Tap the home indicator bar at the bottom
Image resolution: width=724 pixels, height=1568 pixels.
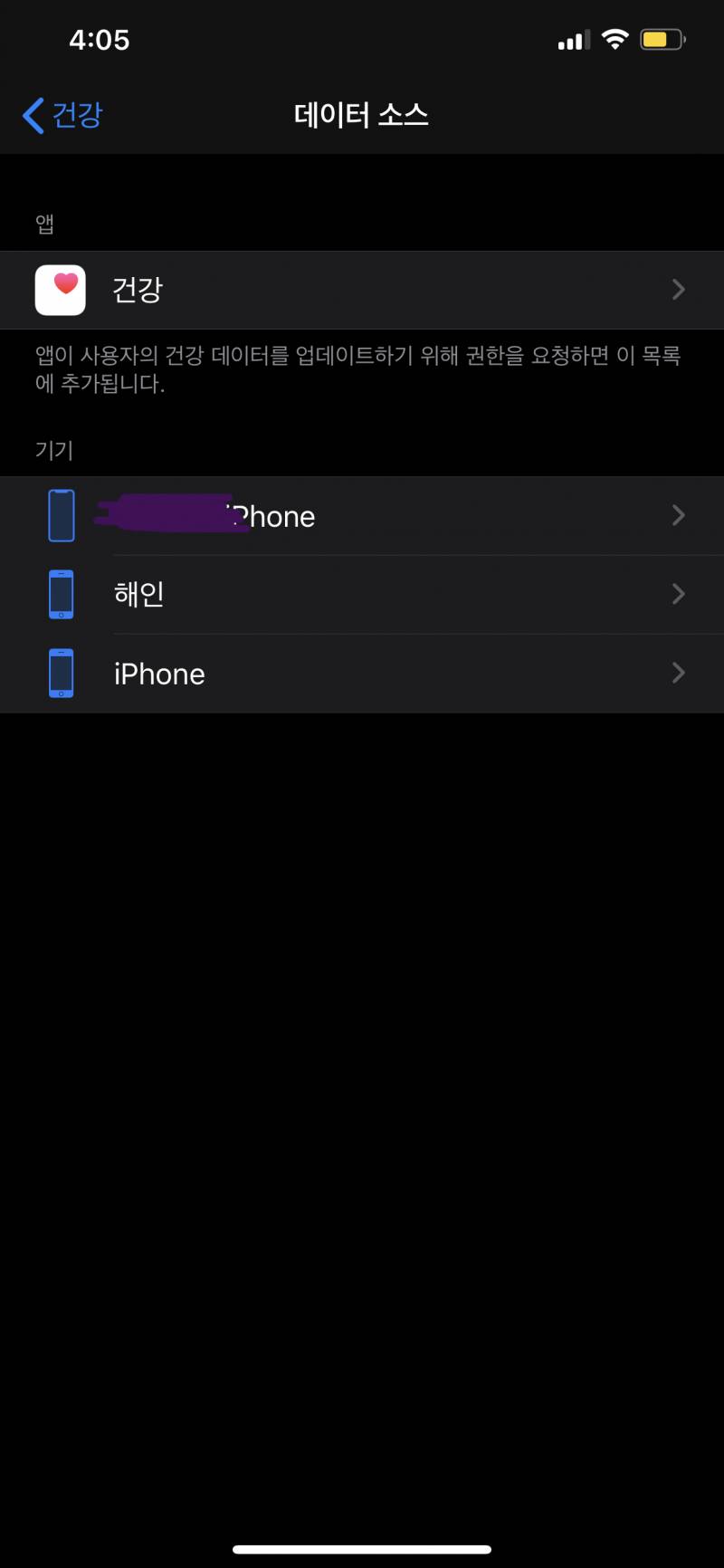click(x=362, y=1546)
